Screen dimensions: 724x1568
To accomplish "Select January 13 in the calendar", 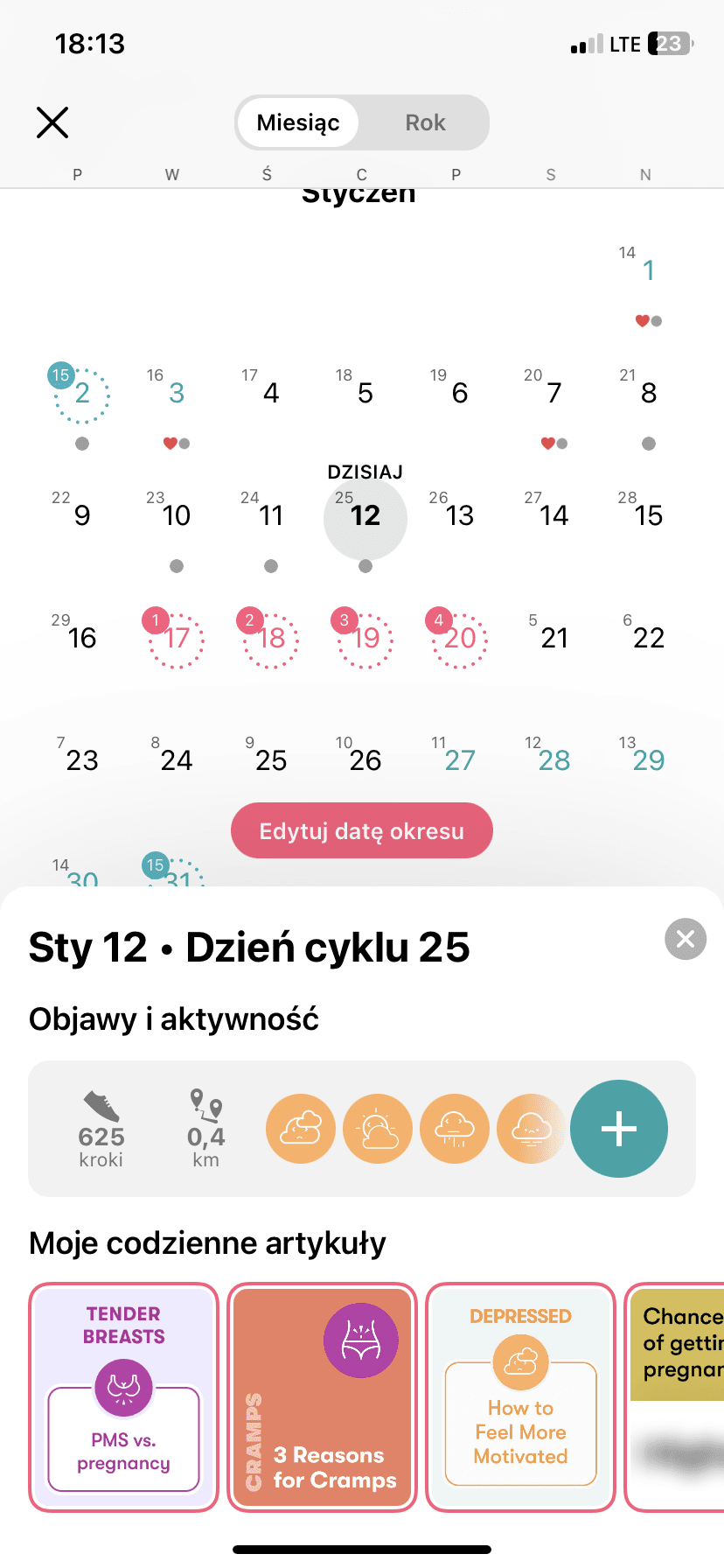I will [x=460, y=516].
